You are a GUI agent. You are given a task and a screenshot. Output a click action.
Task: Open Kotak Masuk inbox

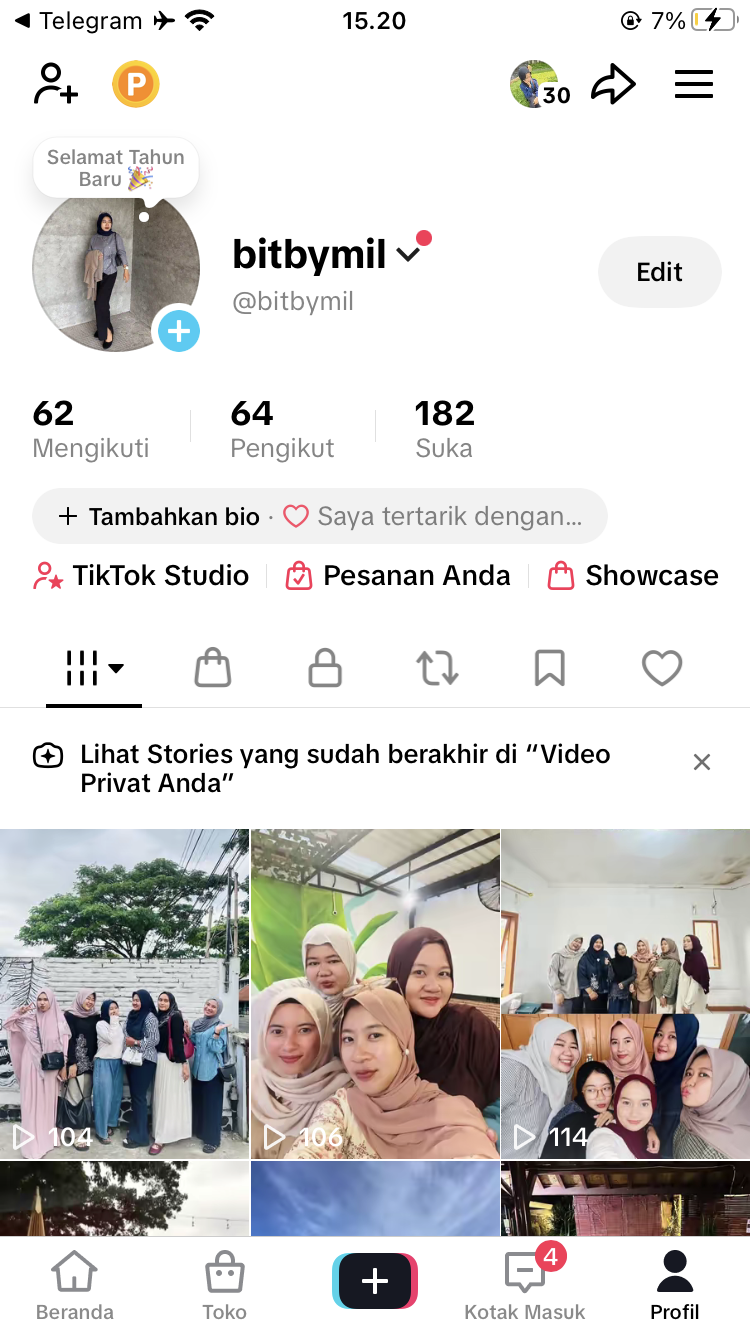click(525, 1286)
